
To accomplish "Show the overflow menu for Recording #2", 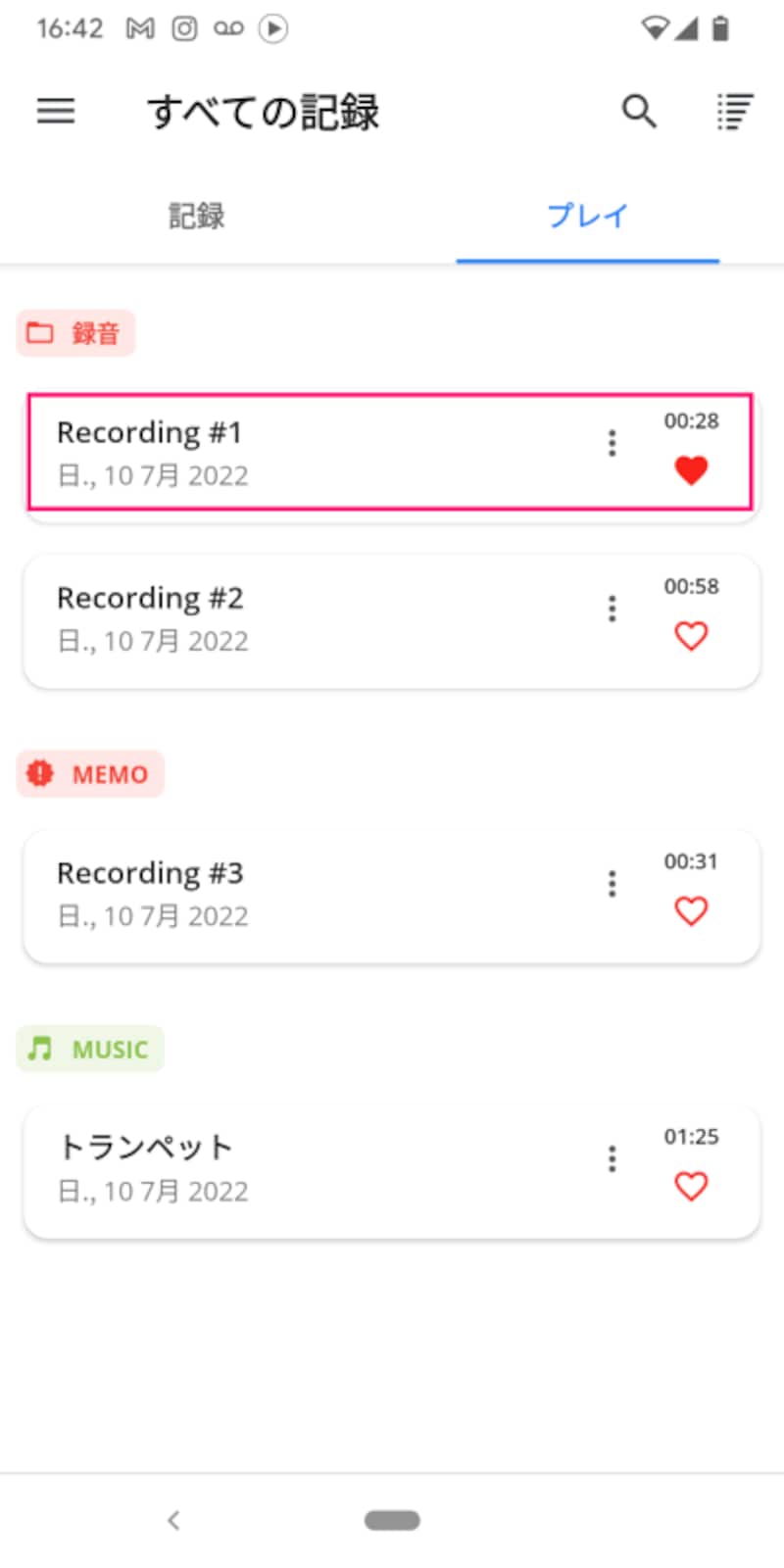I will [612, 609].
